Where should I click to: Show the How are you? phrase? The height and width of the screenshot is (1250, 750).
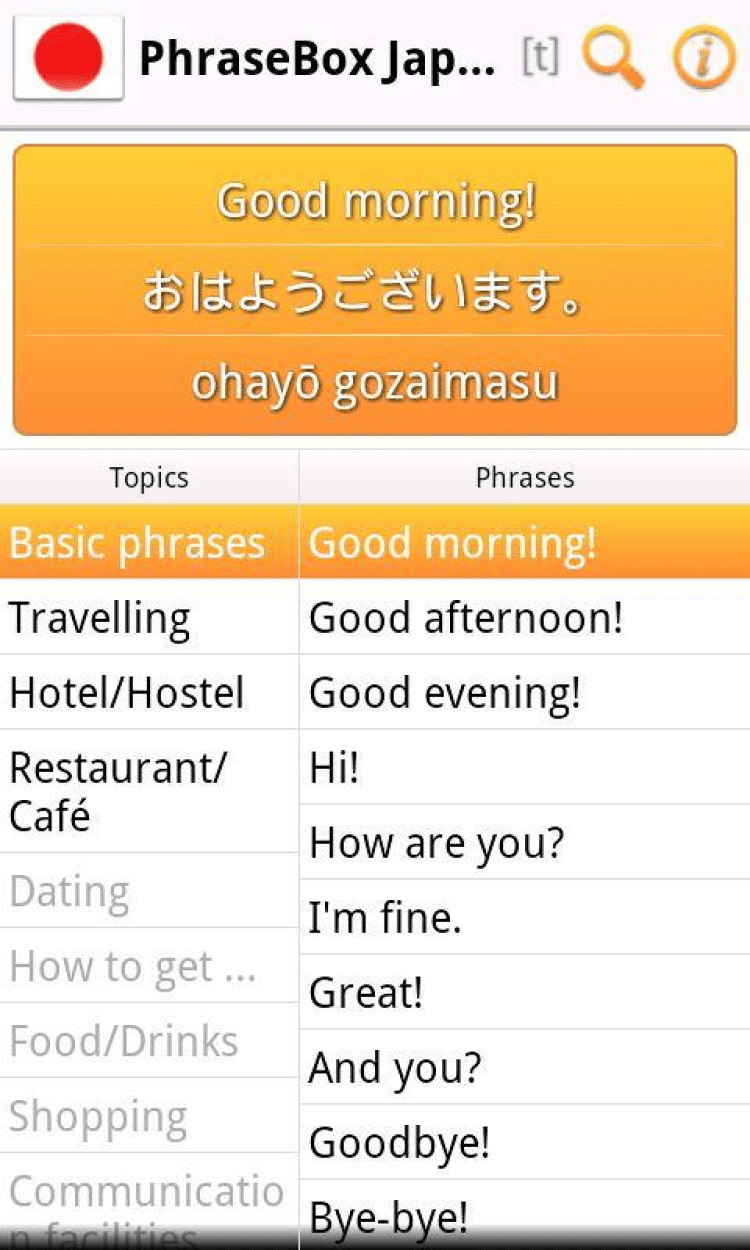pyautogui.click(x=524, y=842)
